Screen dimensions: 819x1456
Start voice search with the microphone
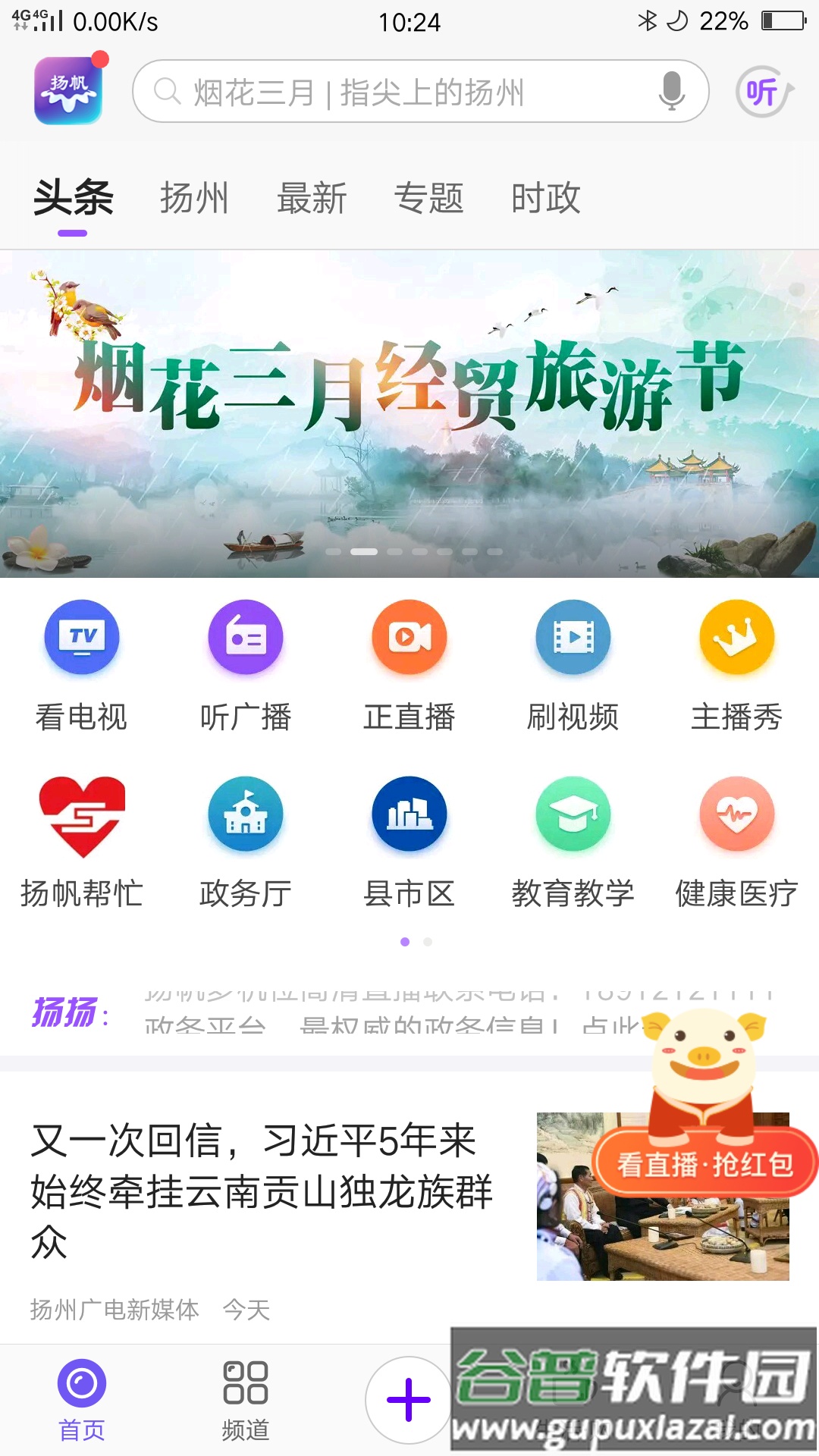[x=671, y=91]
